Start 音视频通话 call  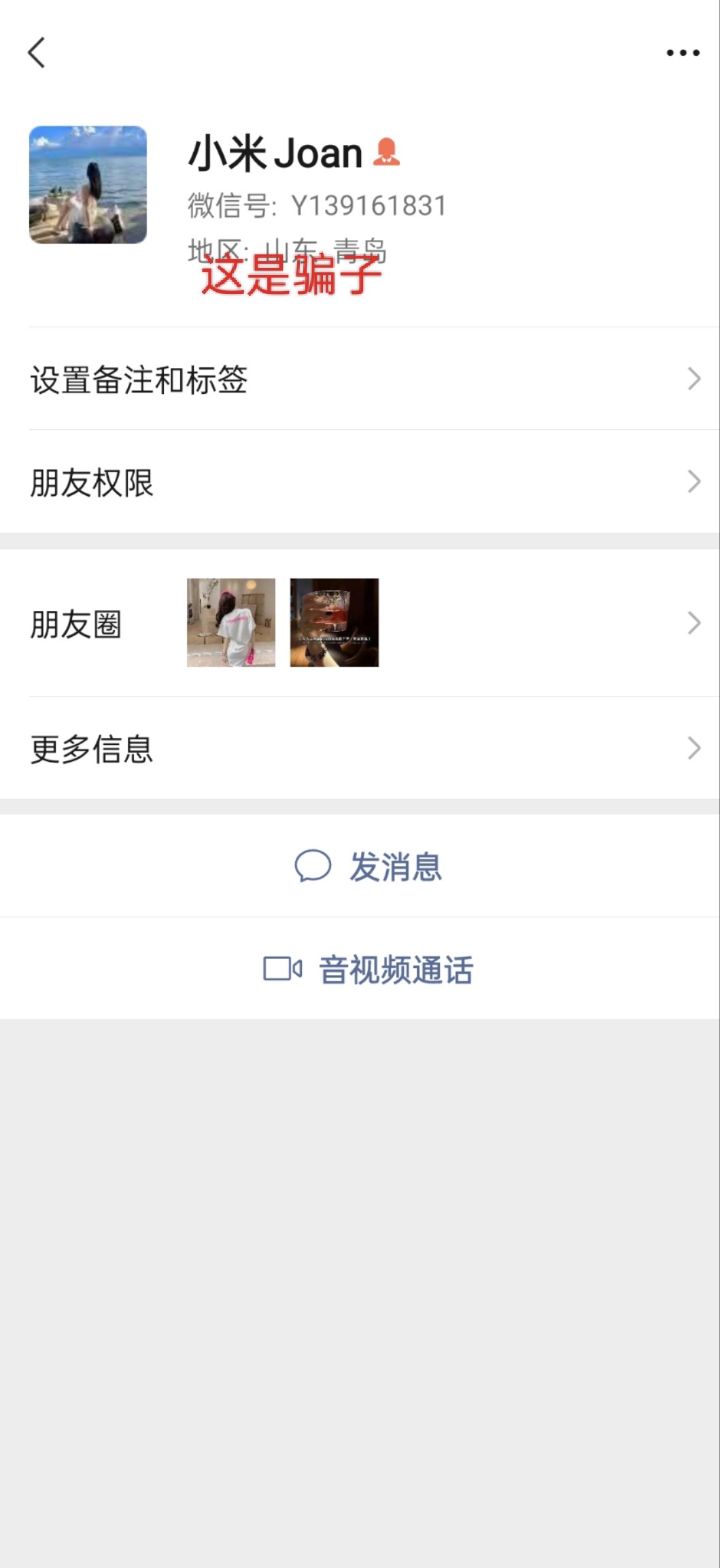[368, 969]
